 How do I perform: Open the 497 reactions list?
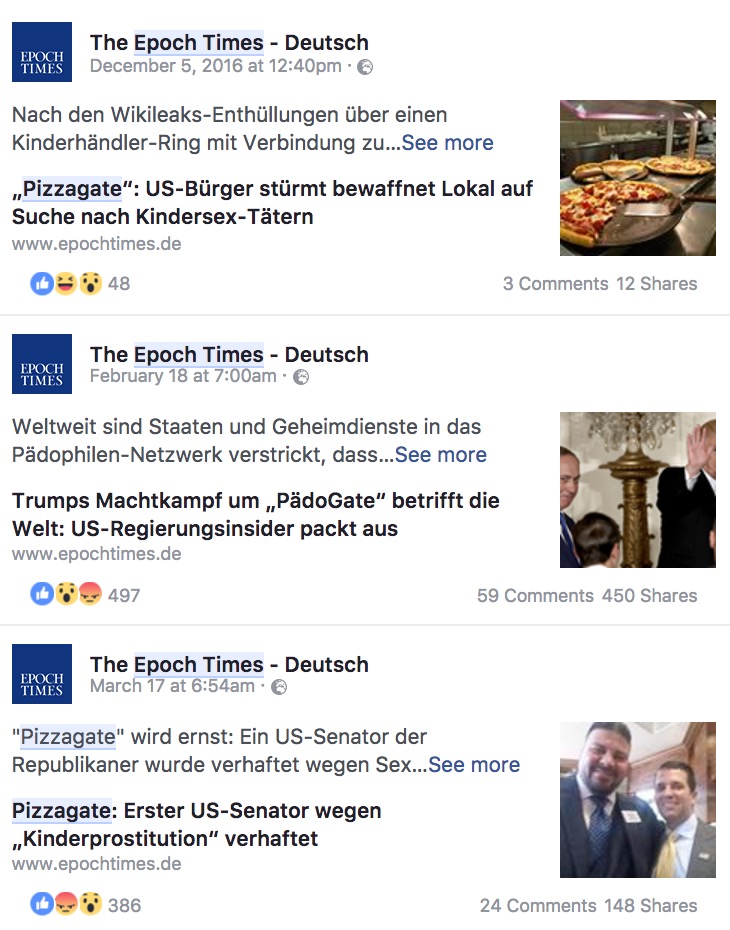[123, 596]
